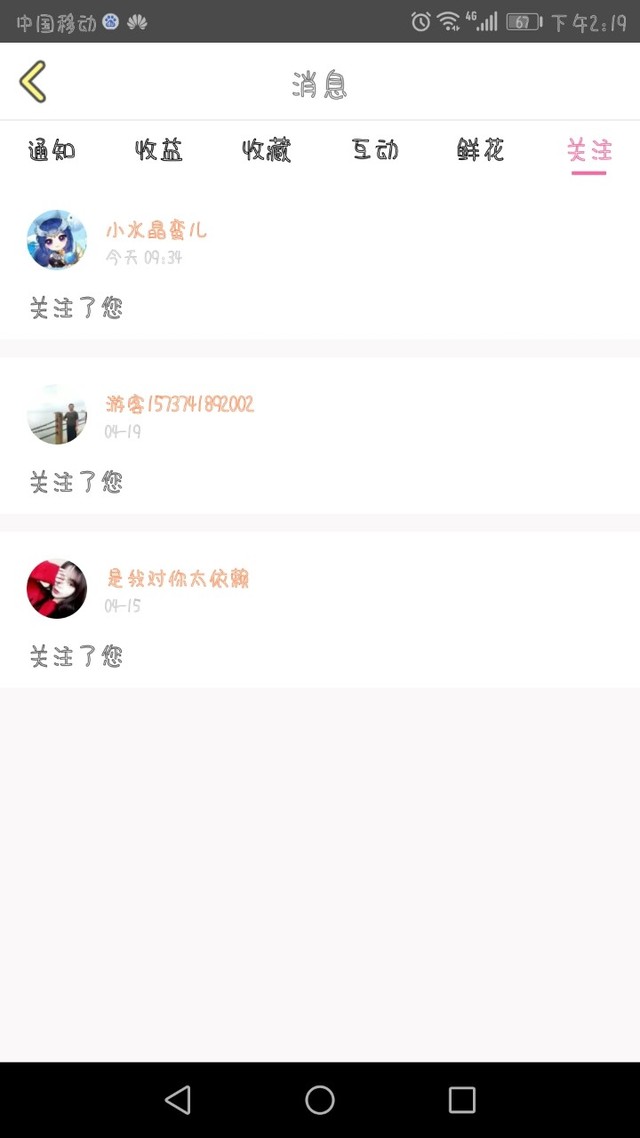
Task: Switch to the 收益 tab
Action: [159, 150]
